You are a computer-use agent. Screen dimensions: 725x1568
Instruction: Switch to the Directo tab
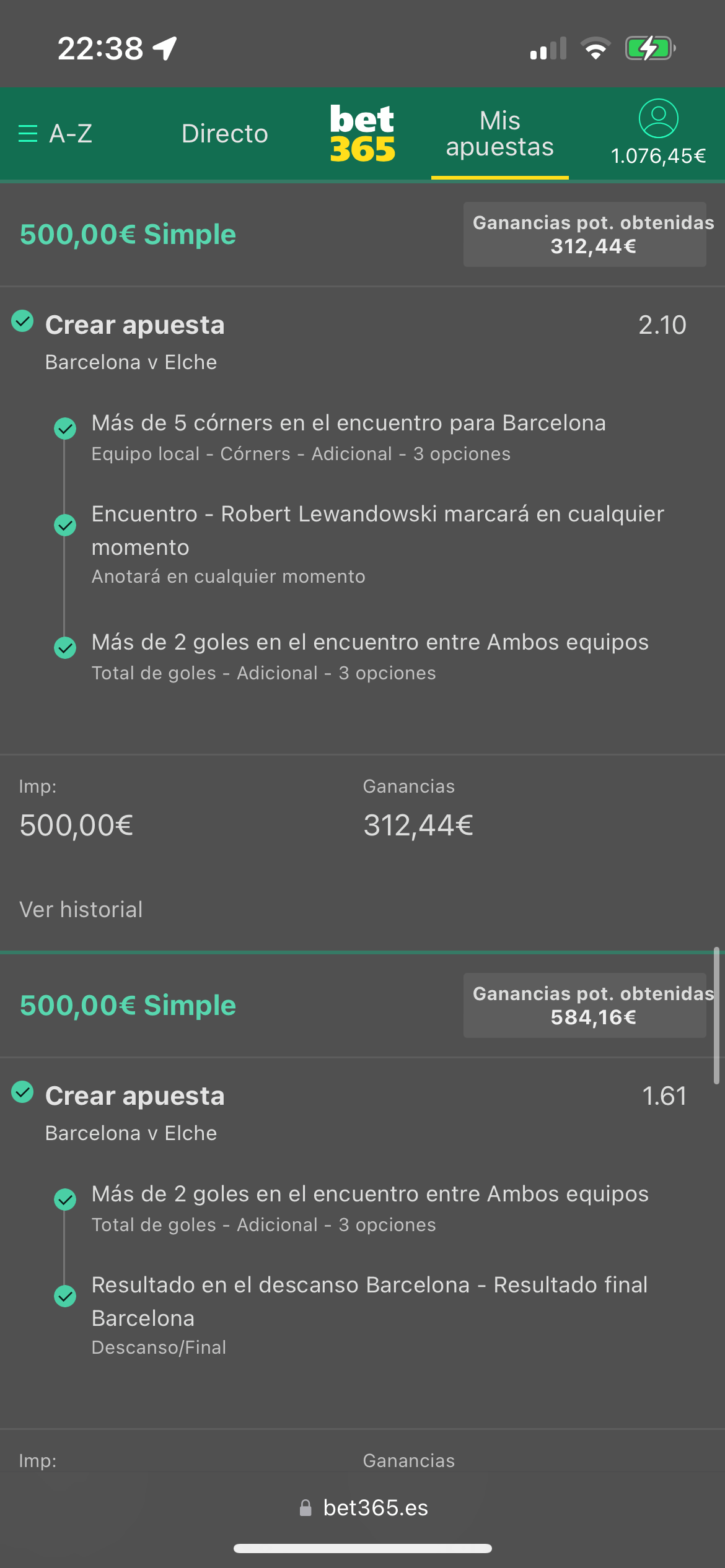pos(224,134)
